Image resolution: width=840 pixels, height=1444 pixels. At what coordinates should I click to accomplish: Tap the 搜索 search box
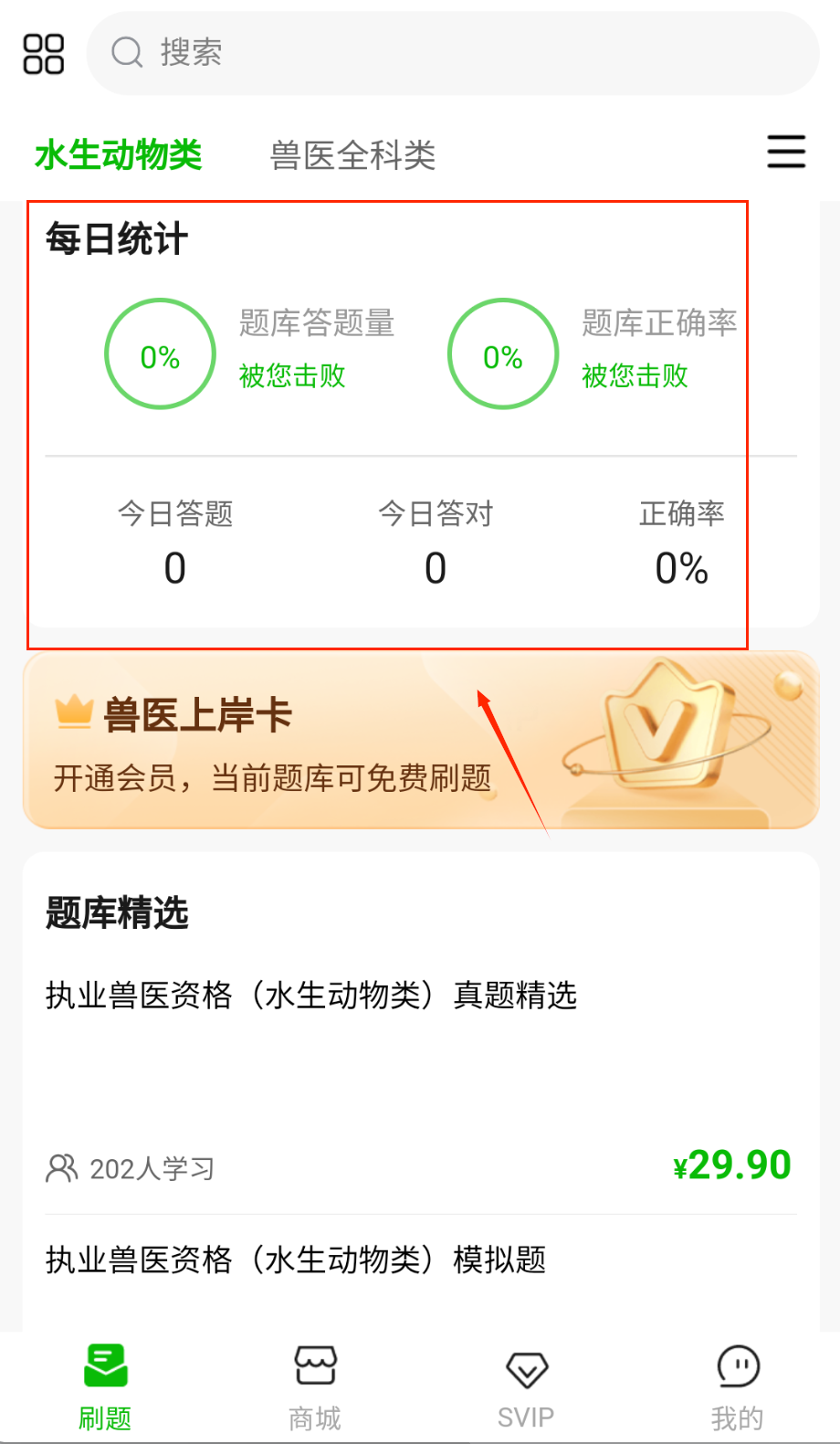tap(452, 53)
